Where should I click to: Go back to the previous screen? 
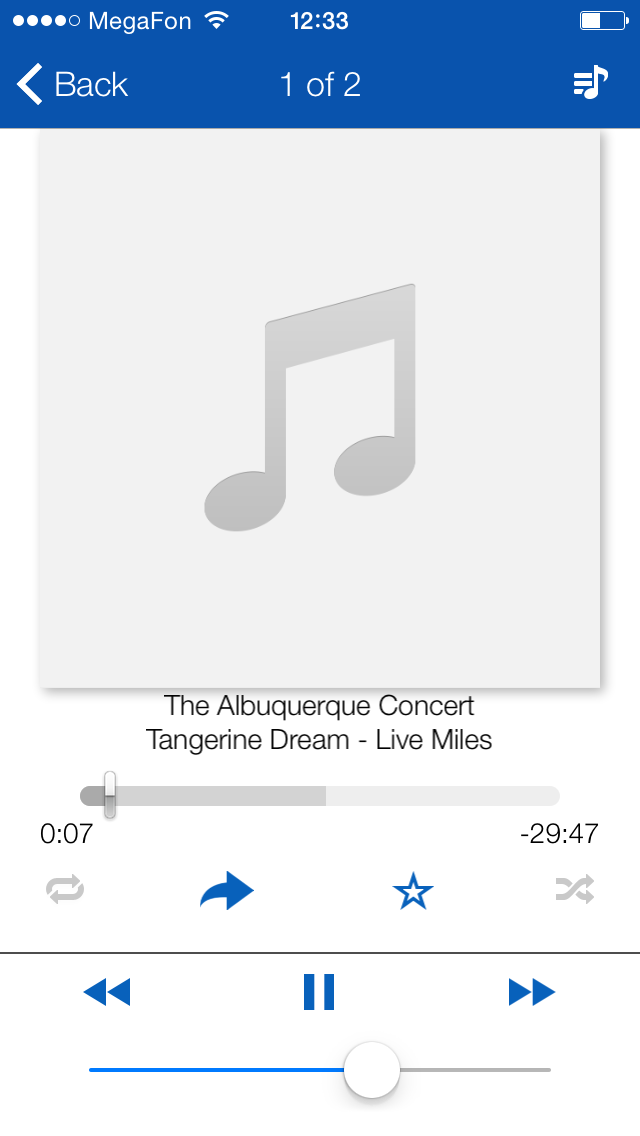tap(72, 85)
